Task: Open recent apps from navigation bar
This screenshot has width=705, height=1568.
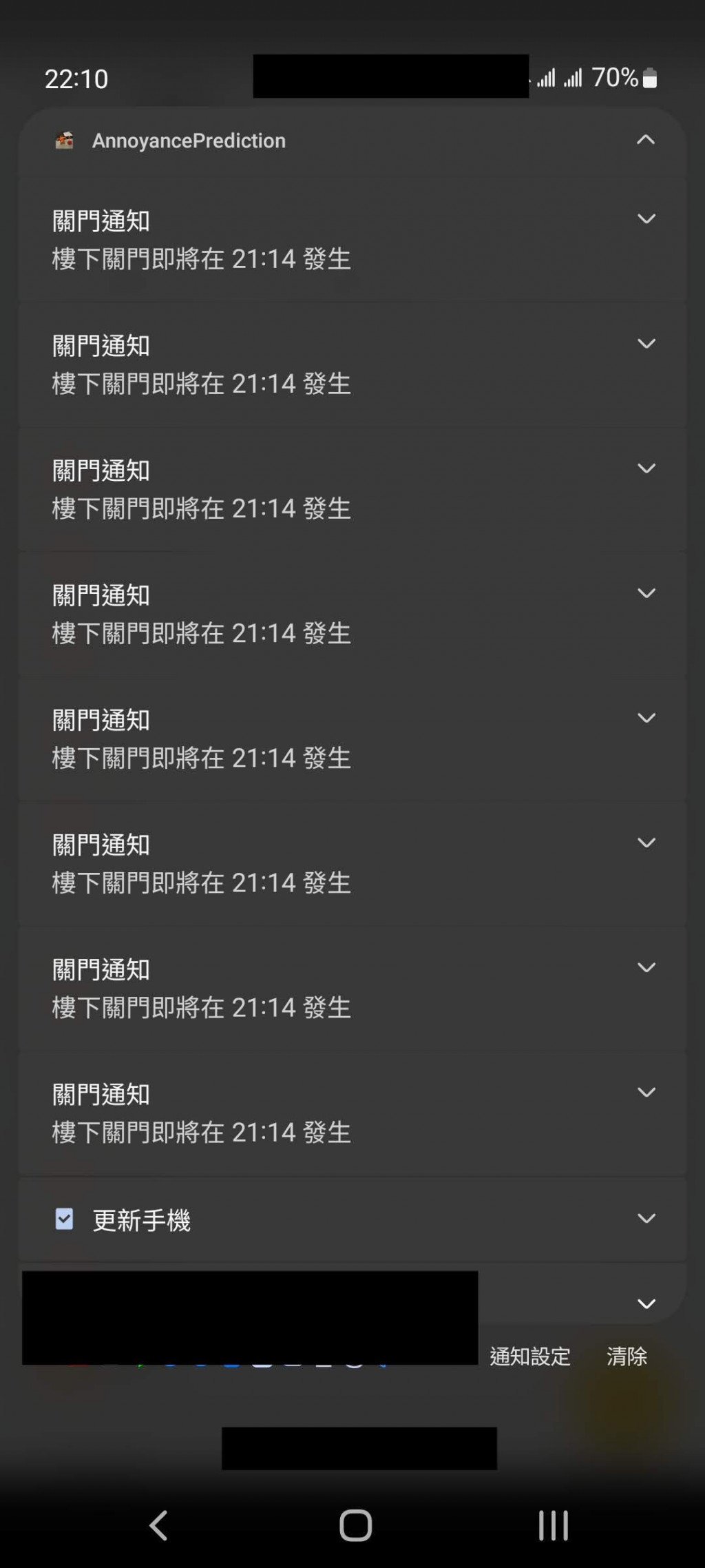Action: [x=553, y=1525]
